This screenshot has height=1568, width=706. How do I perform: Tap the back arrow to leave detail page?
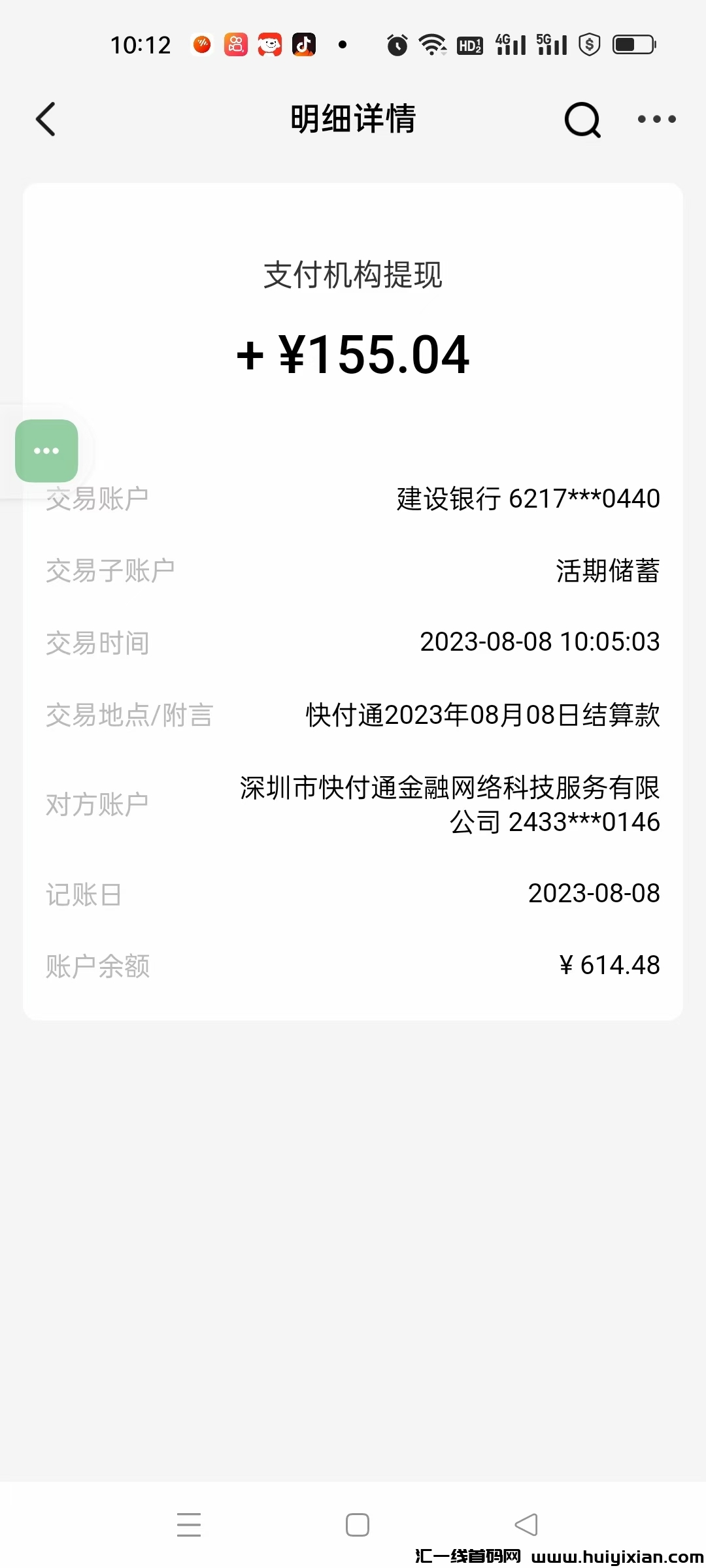44,120
